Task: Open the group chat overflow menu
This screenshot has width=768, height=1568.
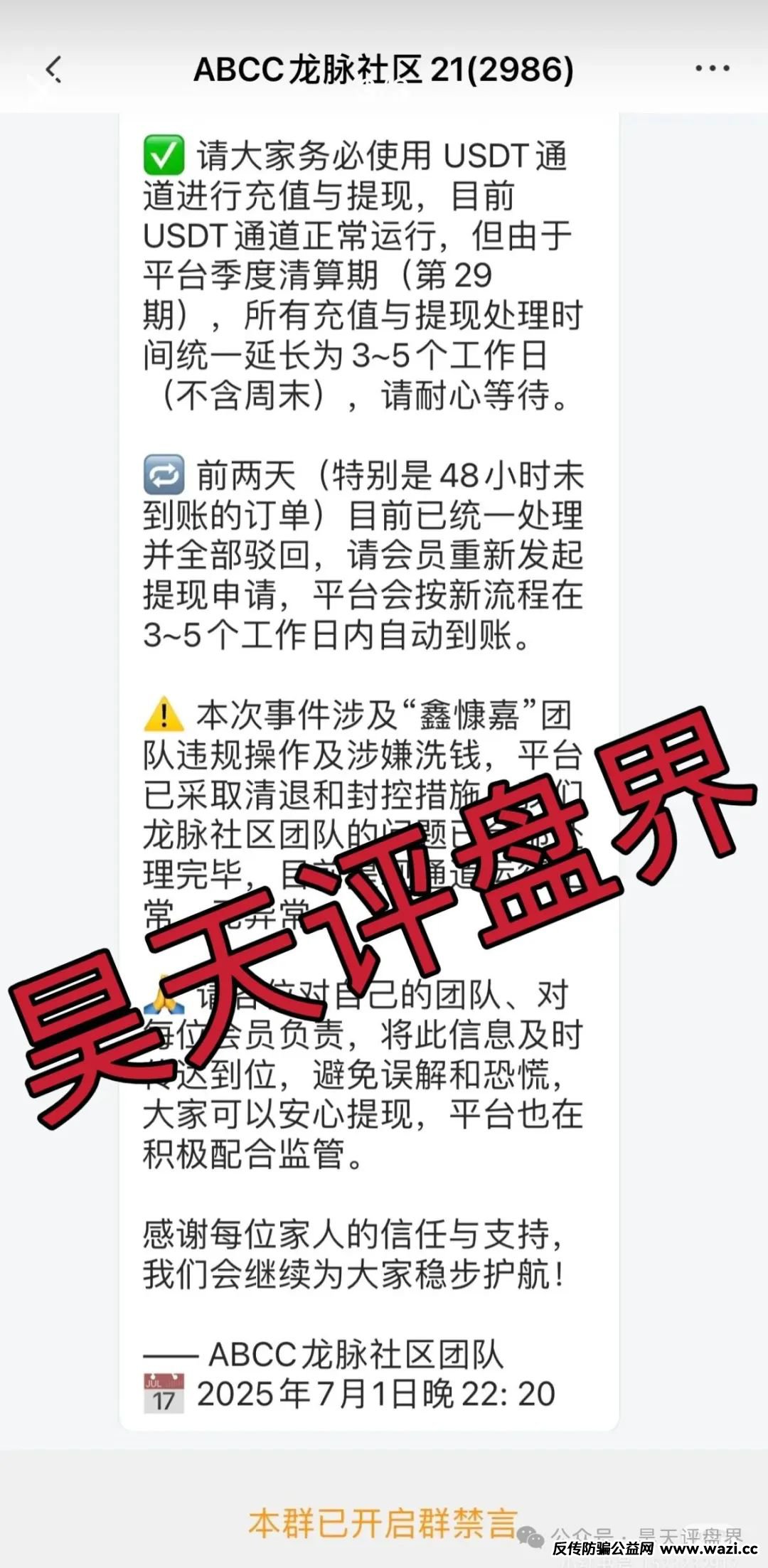Action: (712, 69)
